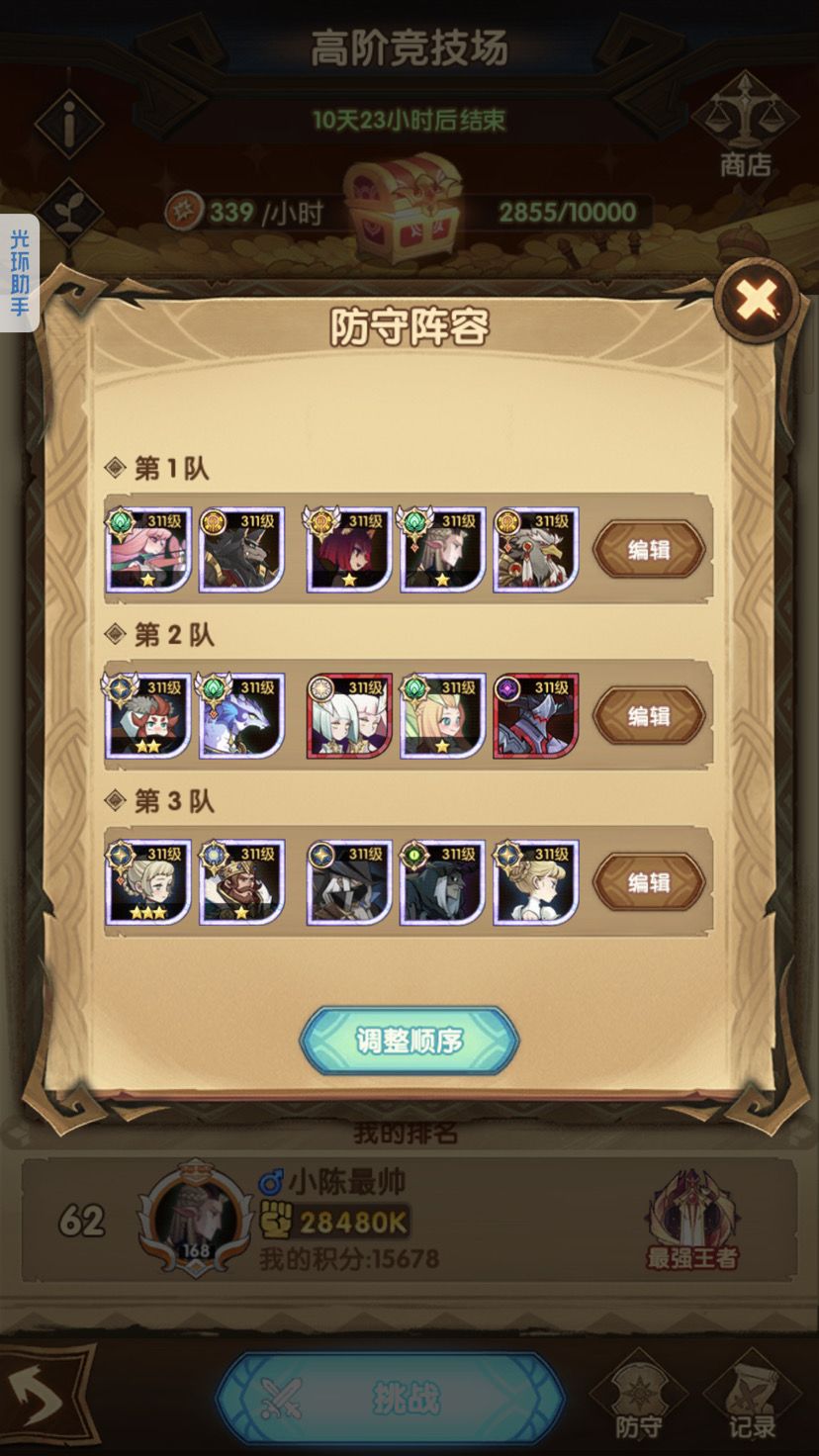Edit the lineup of 第2队

[649, 716]
